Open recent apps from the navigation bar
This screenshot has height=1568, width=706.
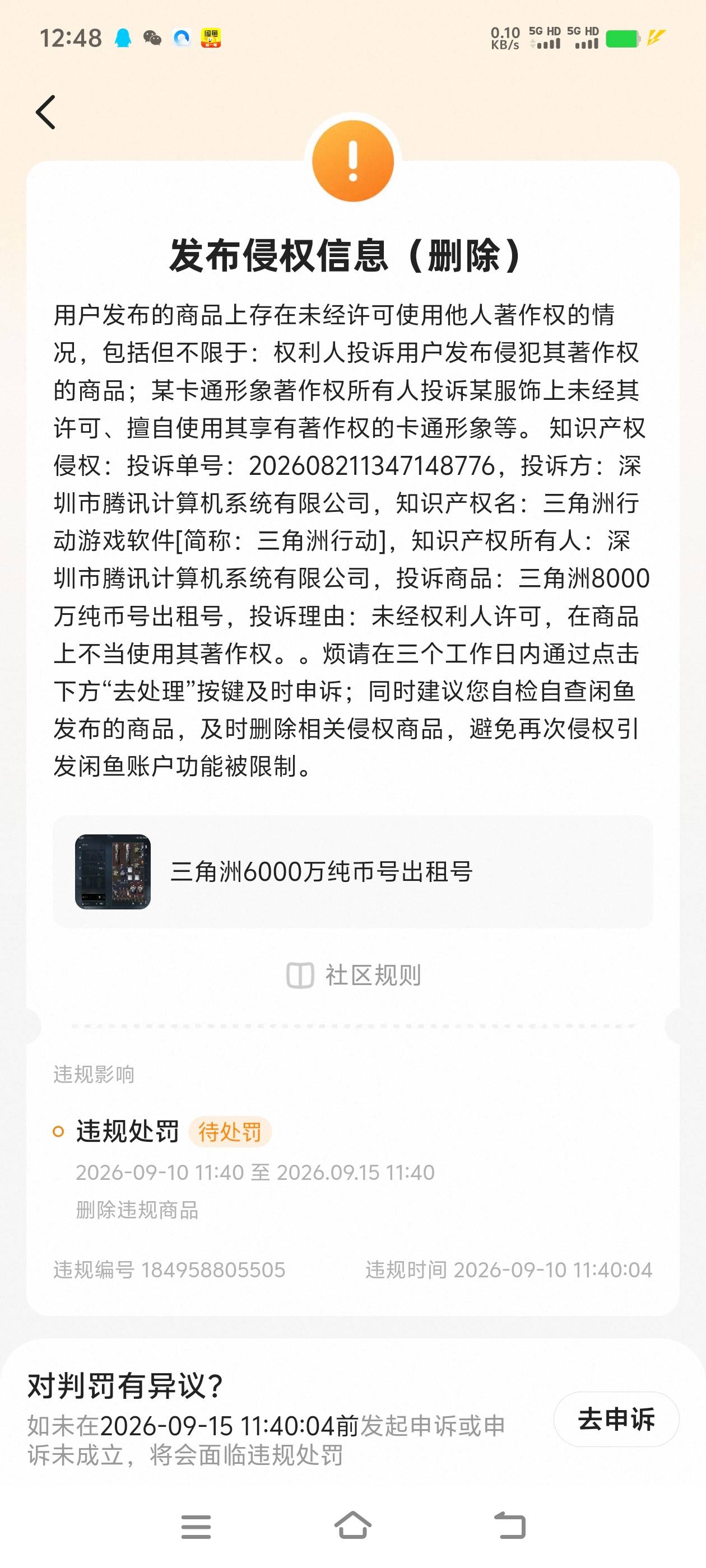click(x=196, y=1527)
